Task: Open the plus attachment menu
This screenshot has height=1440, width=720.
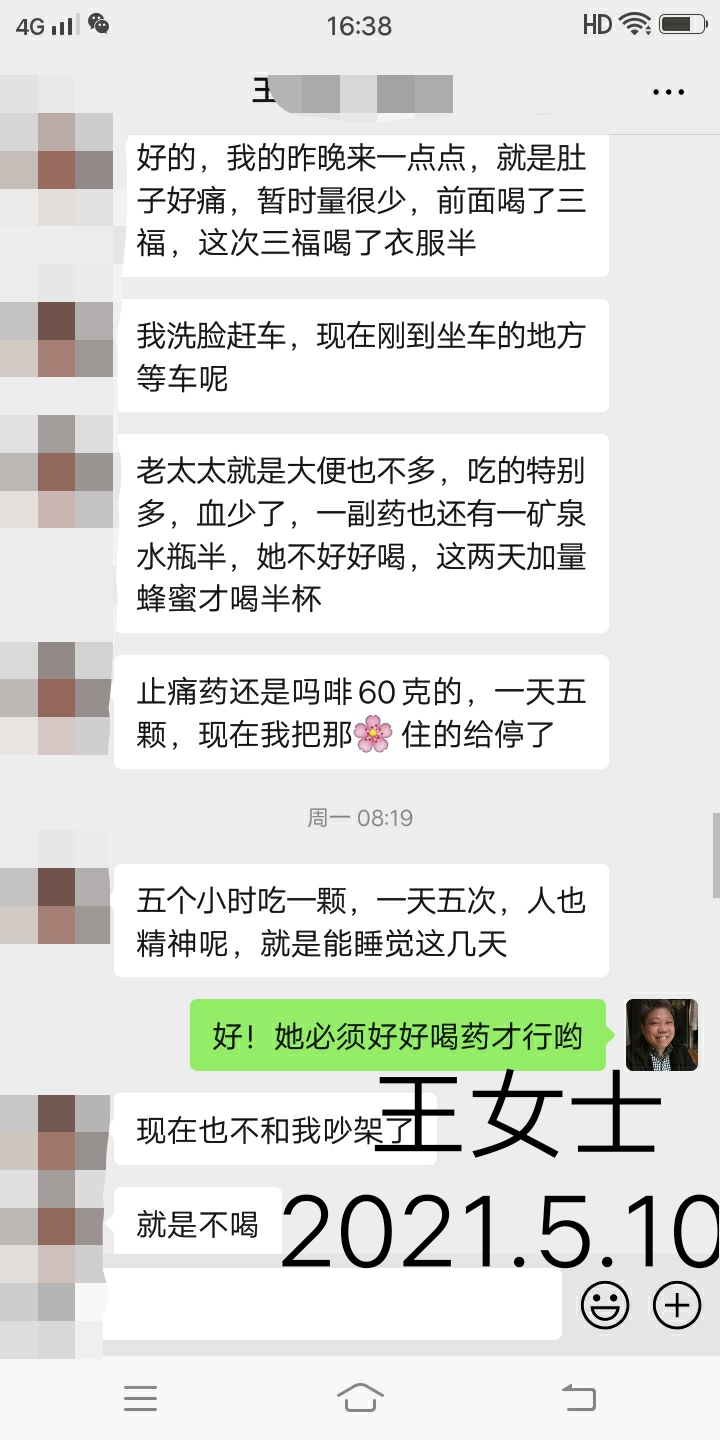Action: [677, 1305]
